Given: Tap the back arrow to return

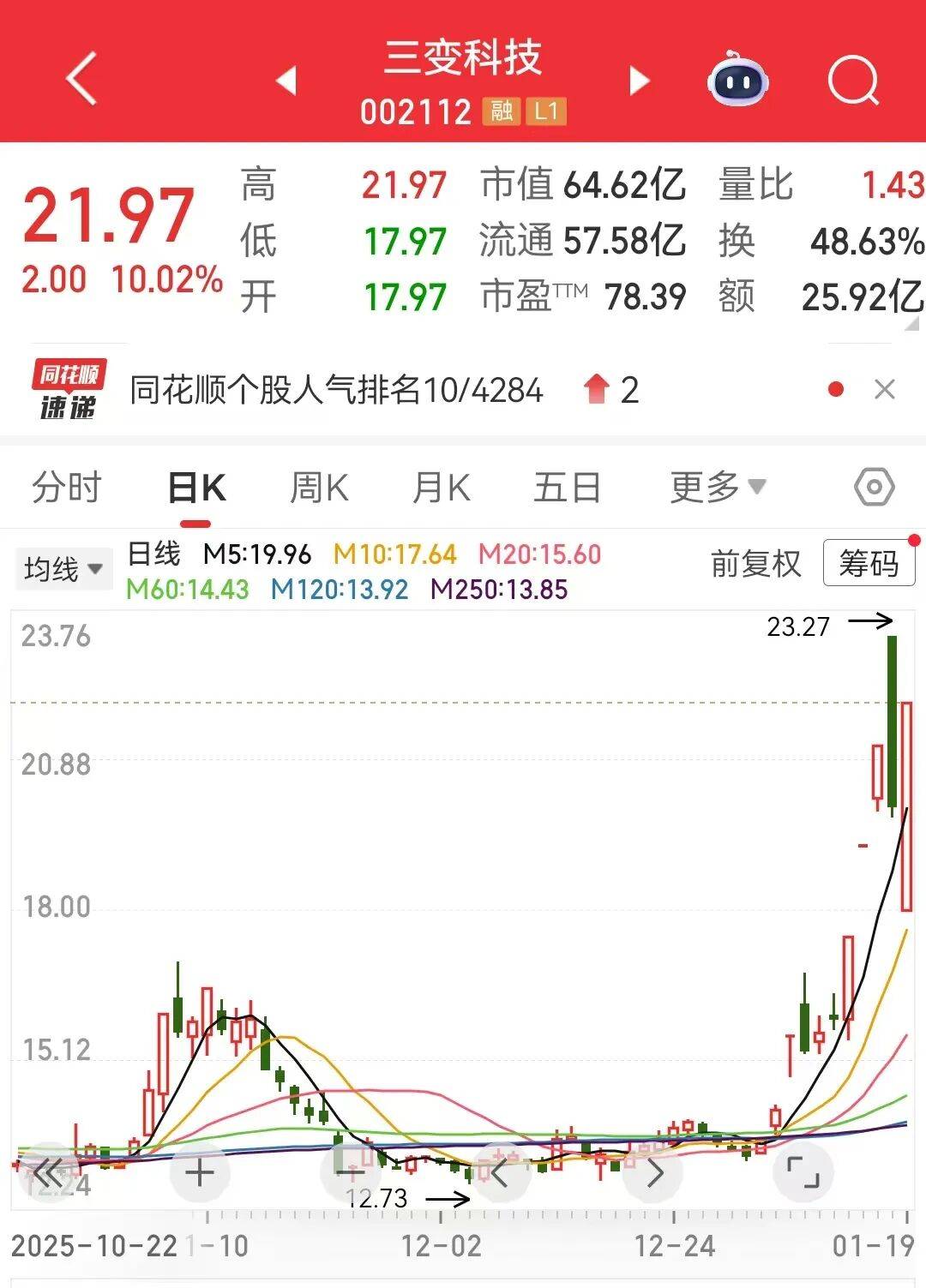Looking at the screenshot, I should [77, 77].
